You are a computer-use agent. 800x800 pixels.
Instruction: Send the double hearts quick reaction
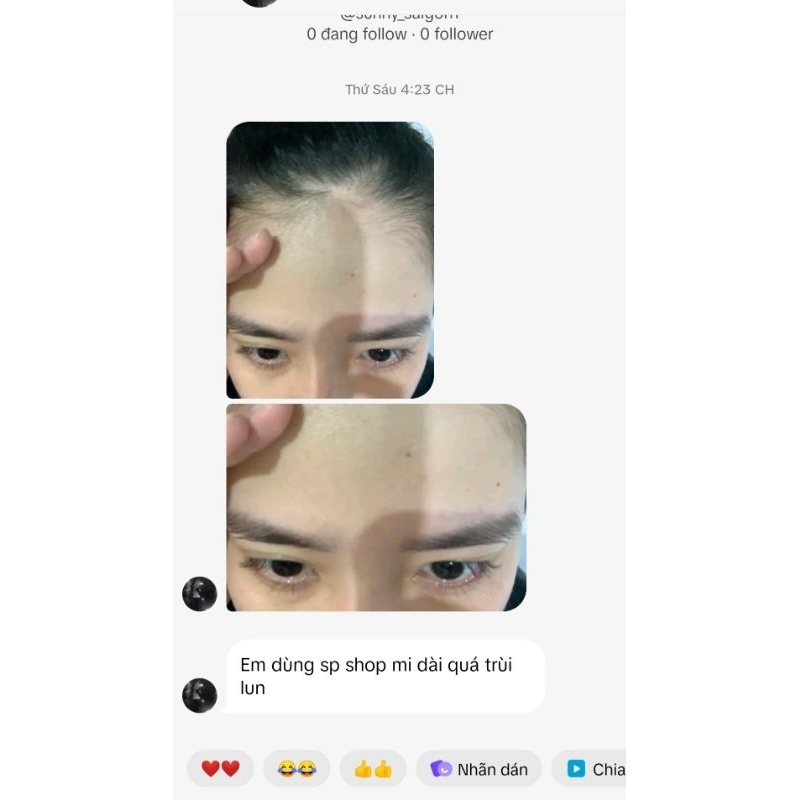(220, 768)
